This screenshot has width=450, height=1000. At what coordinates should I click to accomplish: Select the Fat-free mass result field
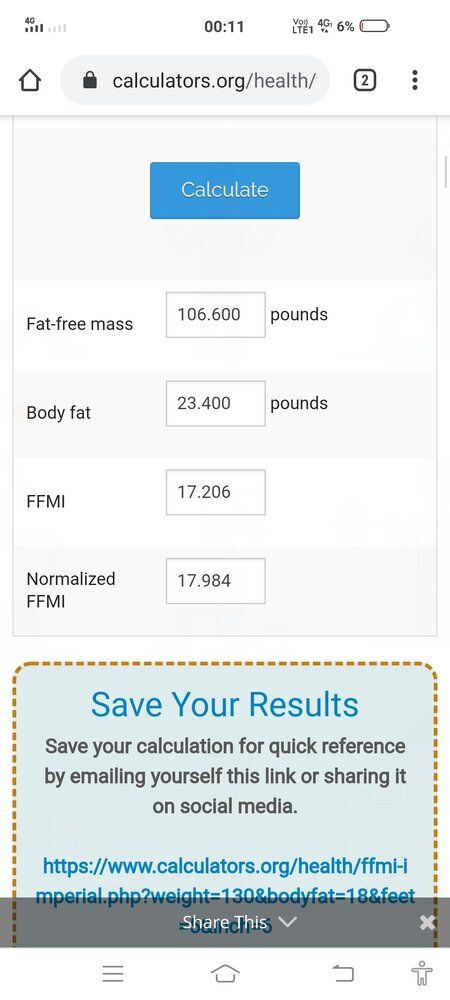[x=215, y=314]
